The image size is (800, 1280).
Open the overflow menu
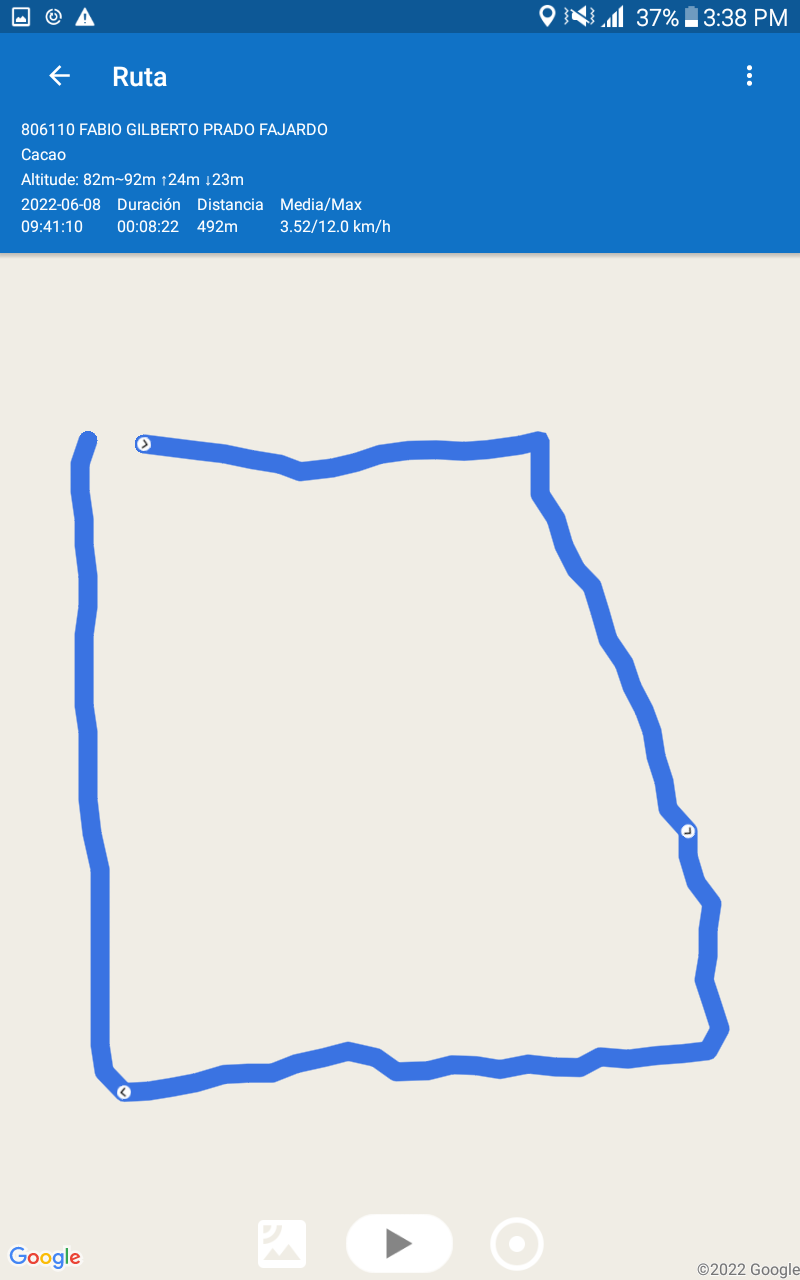(x=749, y=76)
